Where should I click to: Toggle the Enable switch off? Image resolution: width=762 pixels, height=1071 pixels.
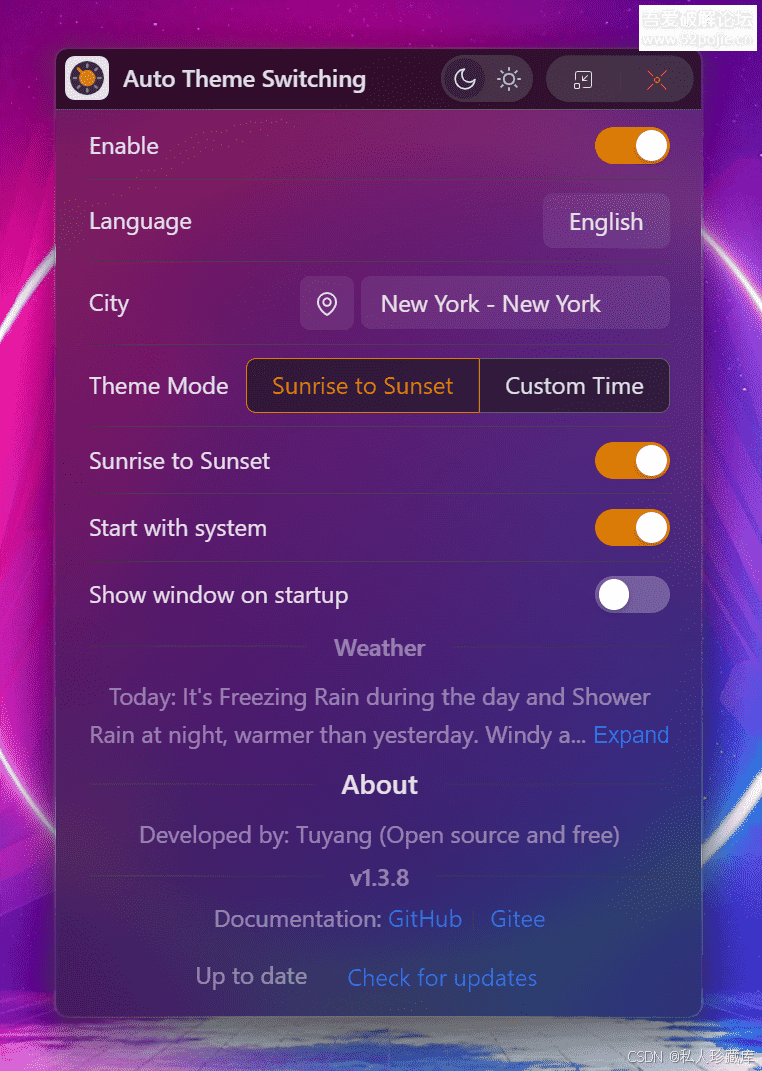pyautogui.click(x=632, y=146)
